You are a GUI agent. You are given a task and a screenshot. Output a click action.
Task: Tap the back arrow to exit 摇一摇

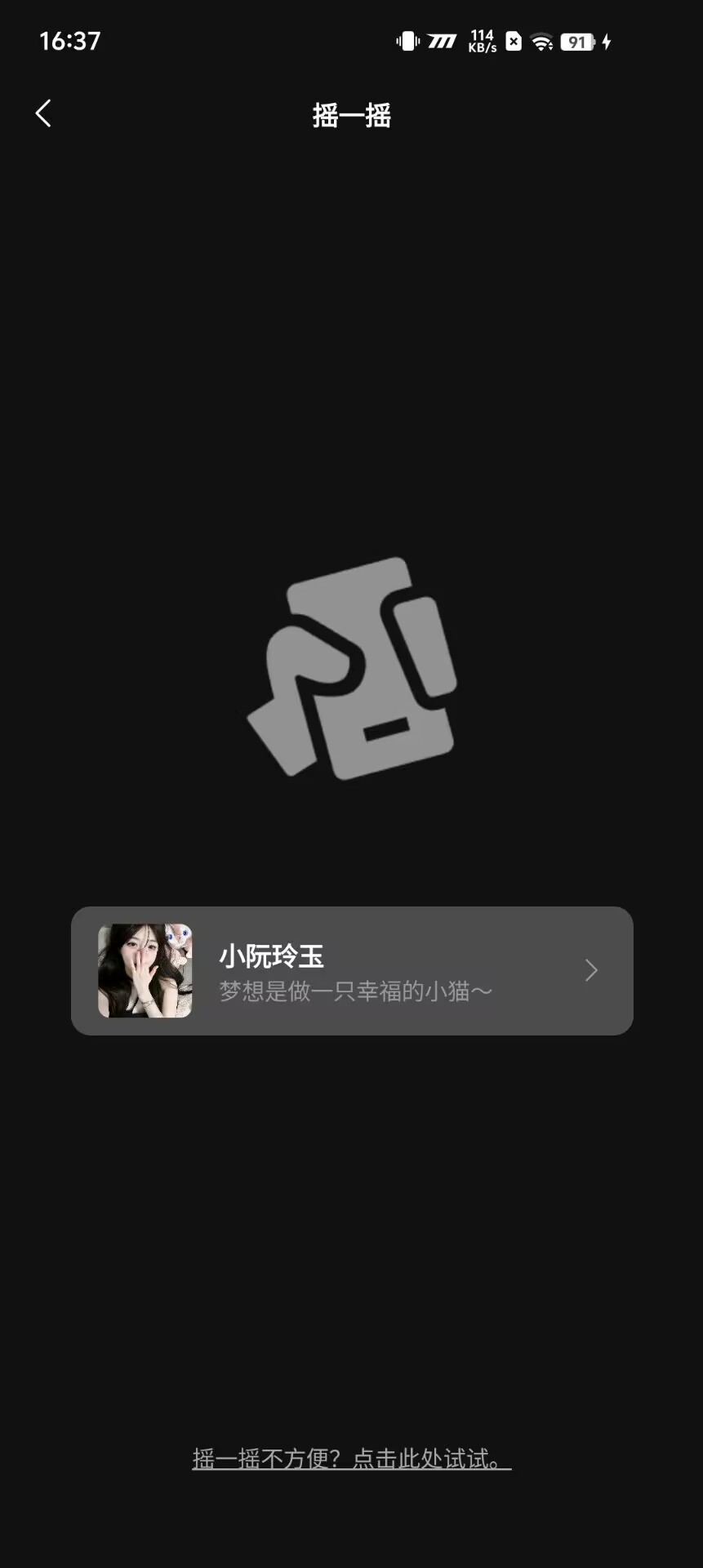42,114
